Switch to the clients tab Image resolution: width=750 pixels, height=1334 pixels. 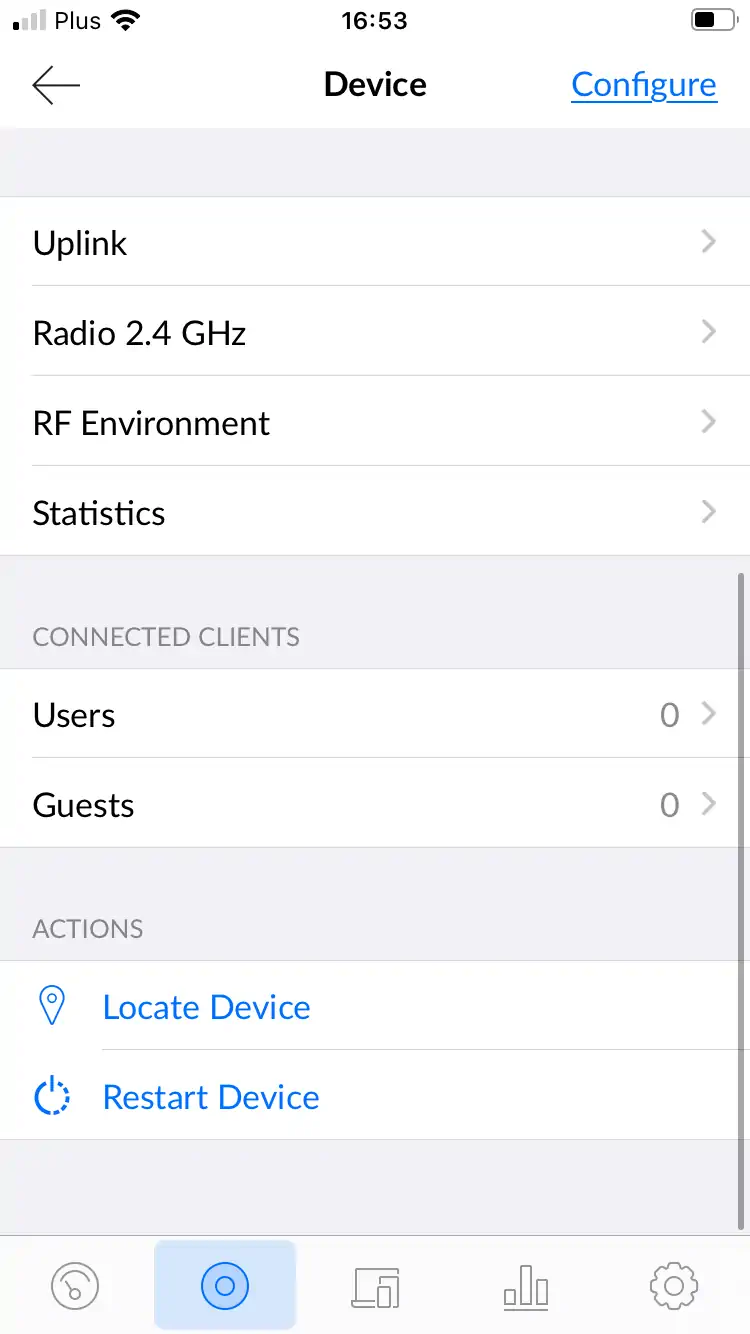pos(375,1285)
